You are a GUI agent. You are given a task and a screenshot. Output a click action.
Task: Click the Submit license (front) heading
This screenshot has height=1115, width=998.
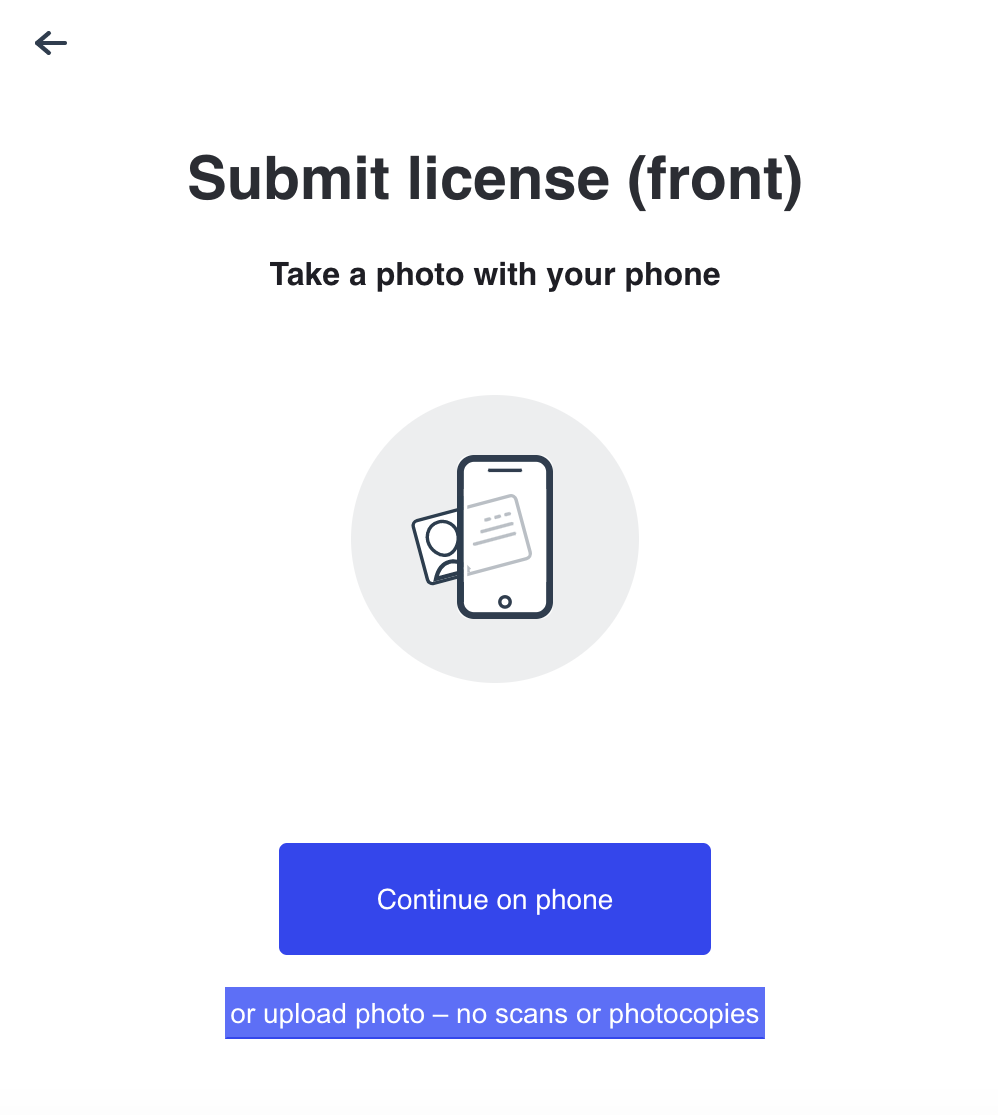[494, 178]
